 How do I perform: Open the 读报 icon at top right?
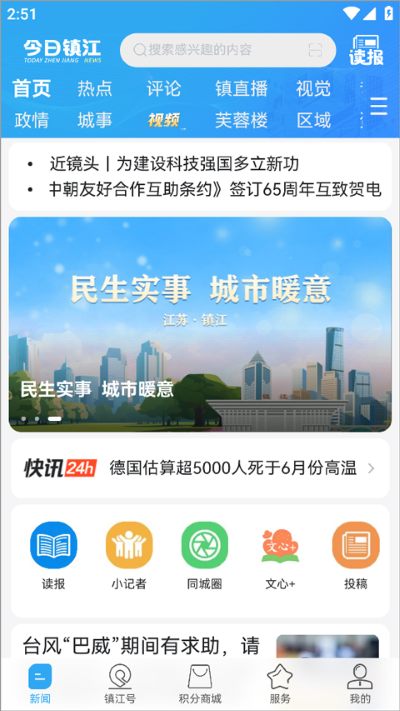(x=366, y=50)
